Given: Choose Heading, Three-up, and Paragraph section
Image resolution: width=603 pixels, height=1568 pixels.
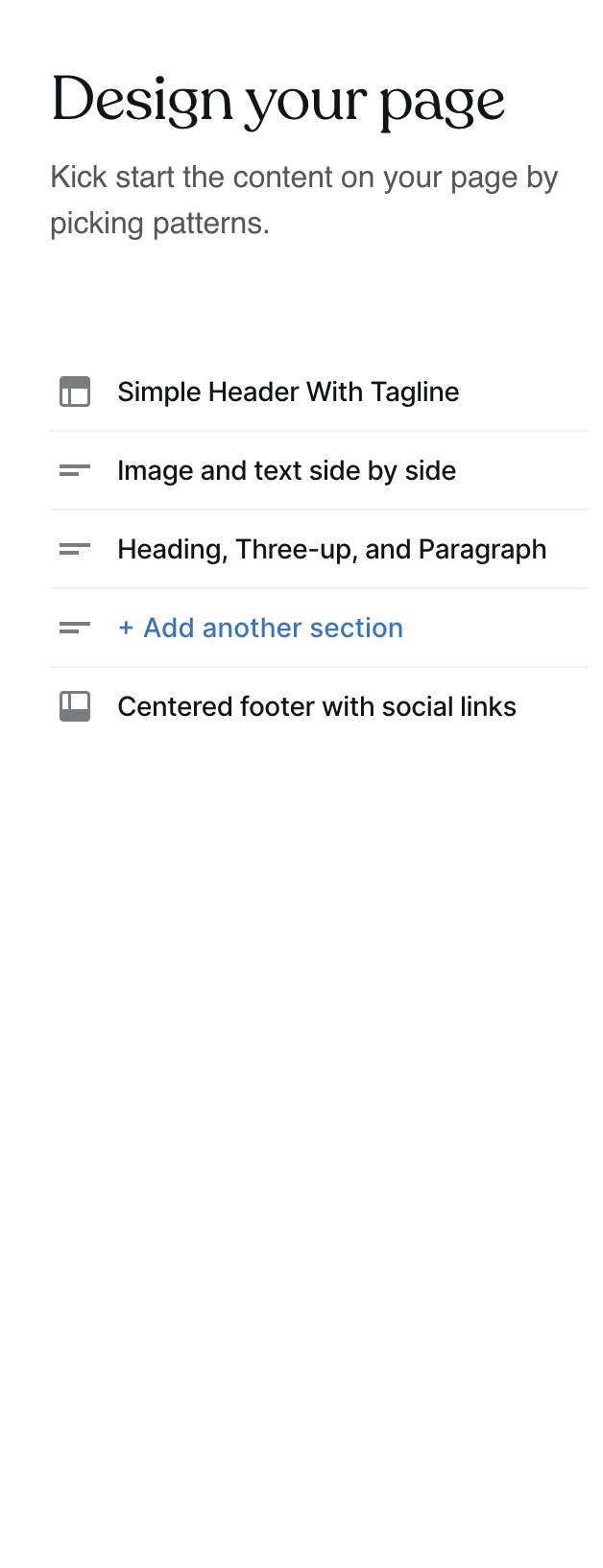Looking at the screenshot, I should pyautogui.click(x=331, y=549).
